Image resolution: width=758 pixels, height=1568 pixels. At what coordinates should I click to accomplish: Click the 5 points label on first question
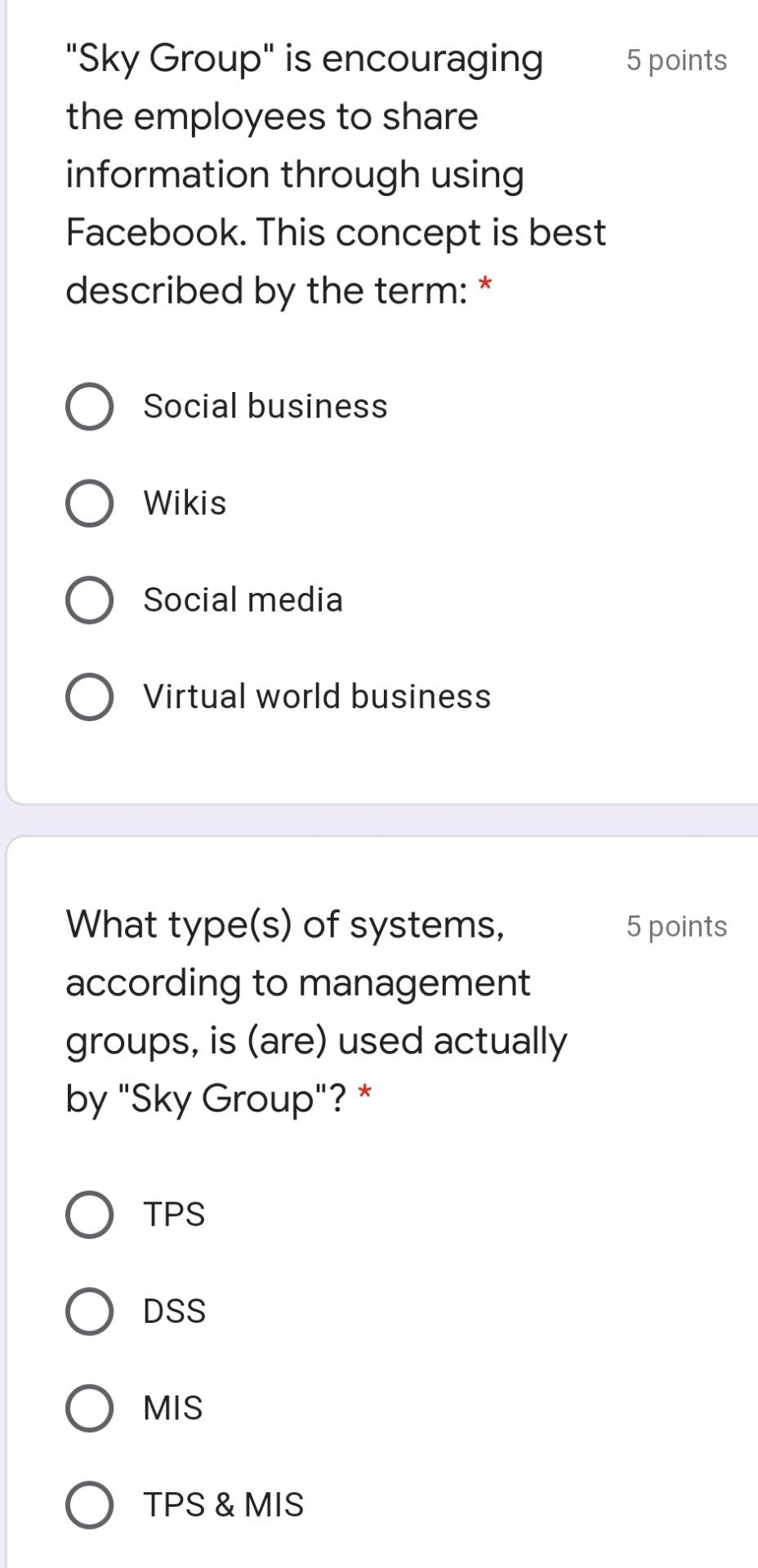click(x=676, y=60)
